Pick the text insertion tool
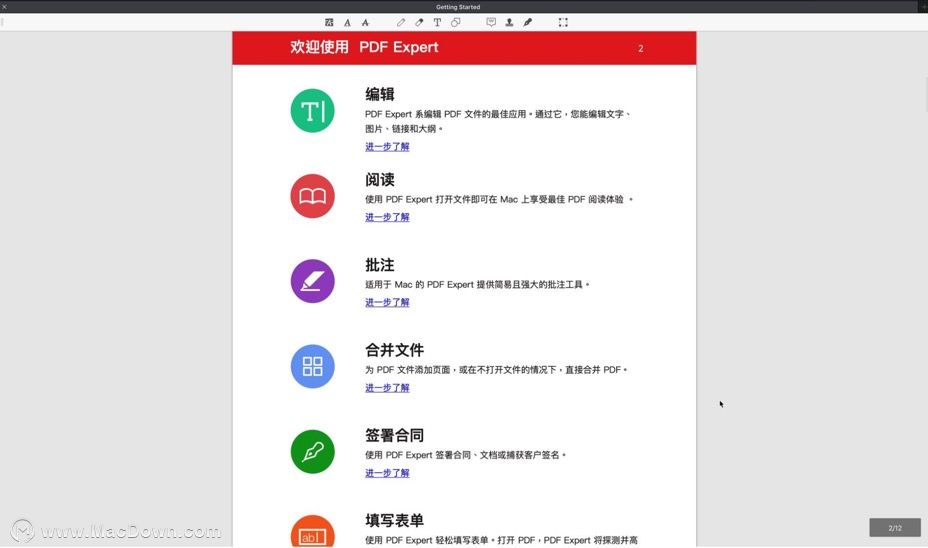This screenshot has height=548, width=928. pos(437,22)
